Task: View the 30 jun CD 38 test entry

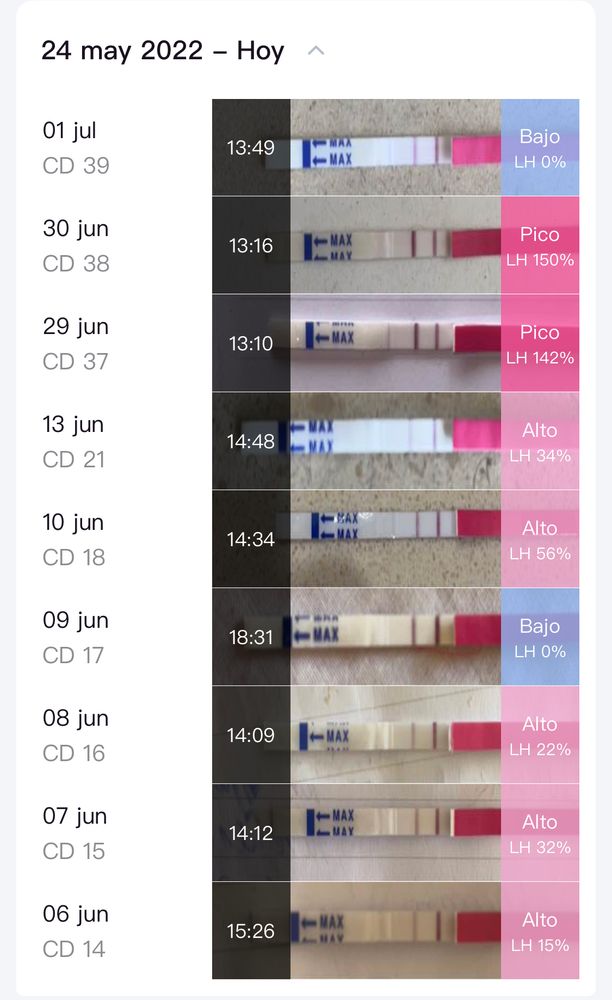Action: 395,245
